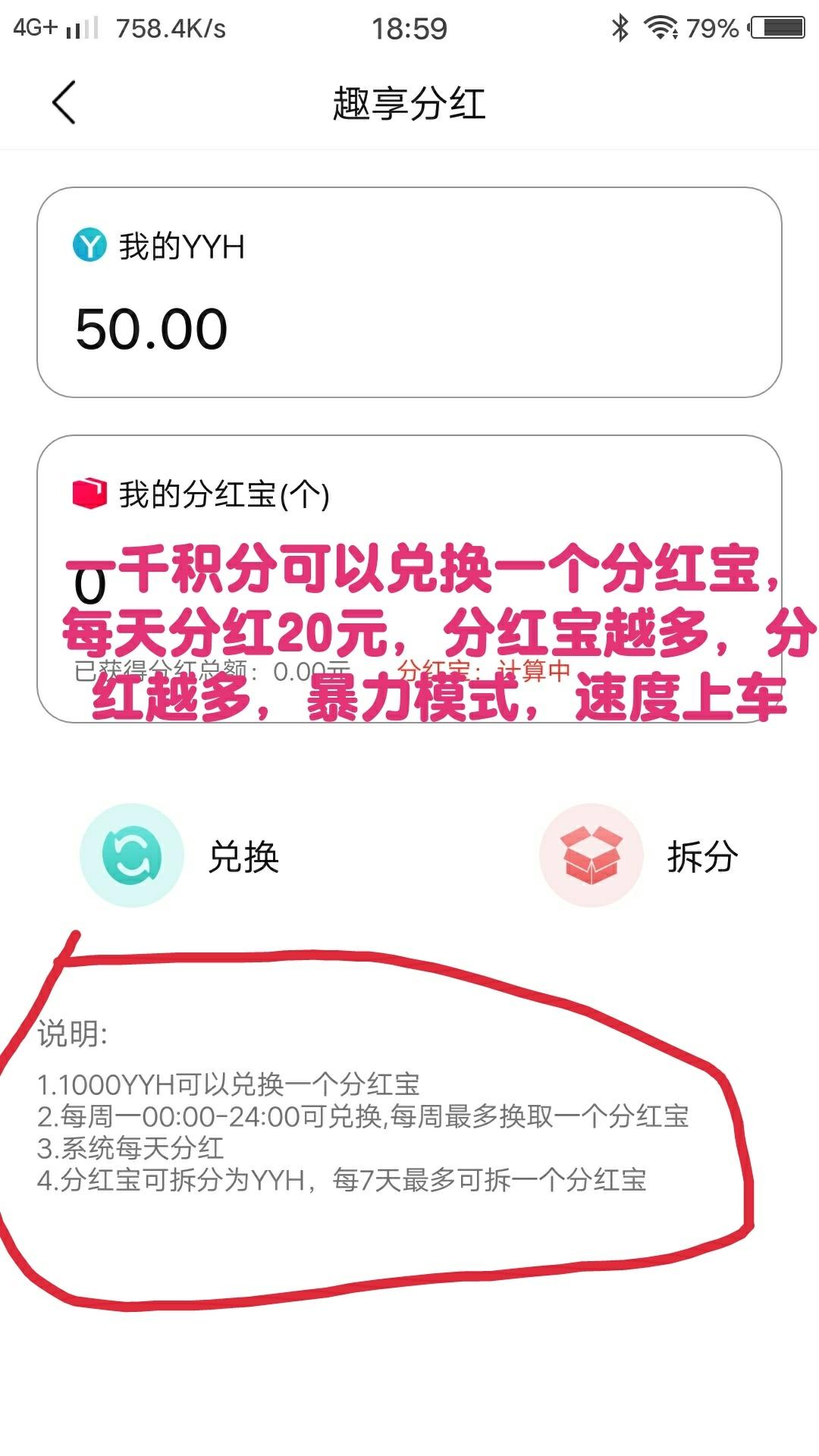Tap the 趣享分红 page title
The height and width of the screenshot is (1456, 819).
click(x=409, y=102)
